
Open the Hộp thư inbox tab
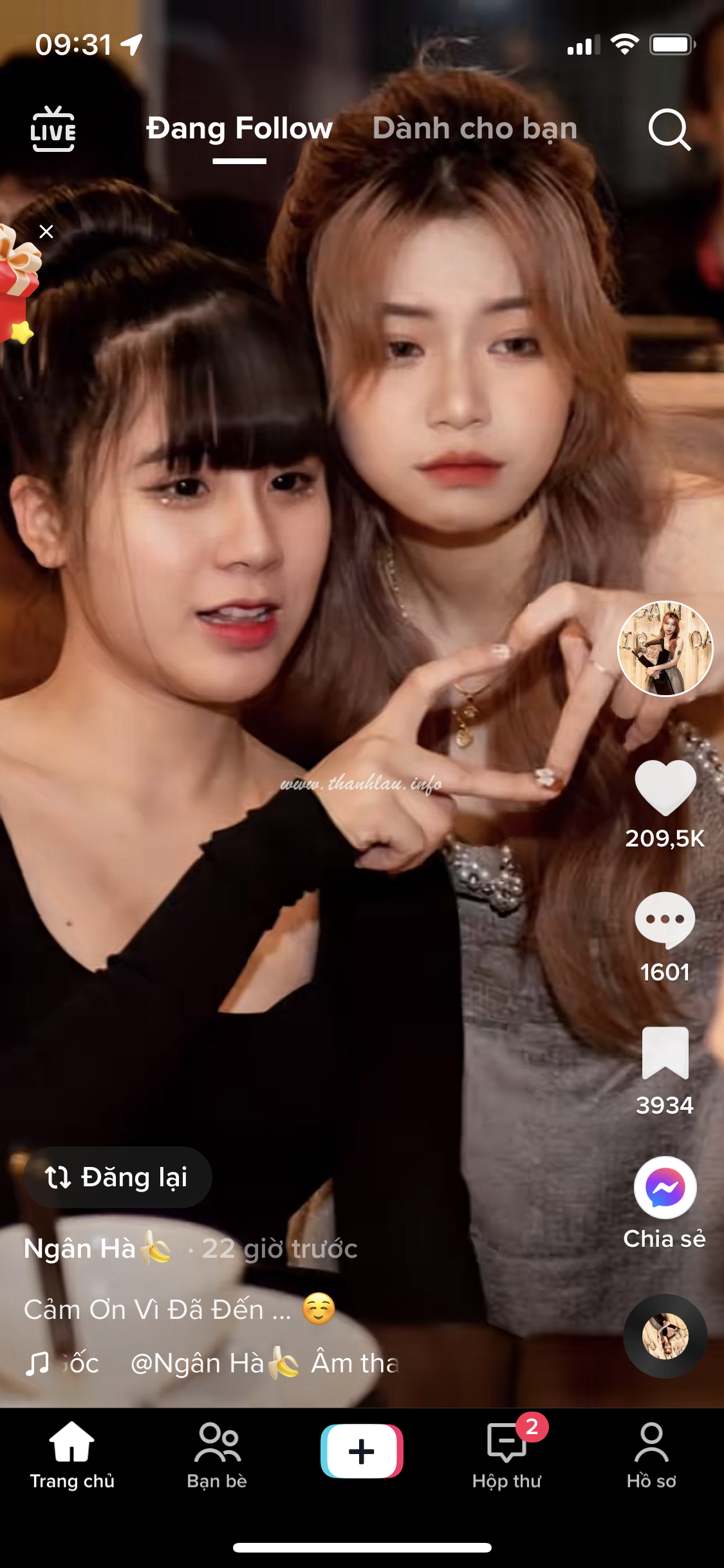[x=507, y=1455]
